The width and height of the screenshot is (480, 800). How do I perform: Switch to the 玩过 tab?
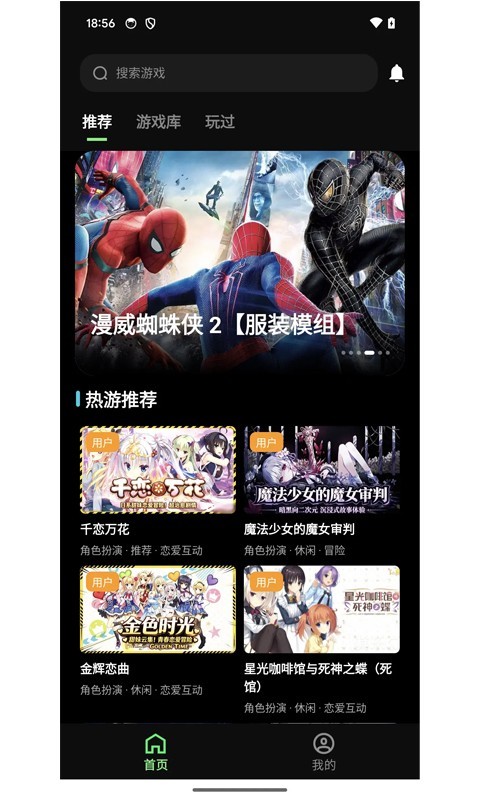[x=220, y=122]
